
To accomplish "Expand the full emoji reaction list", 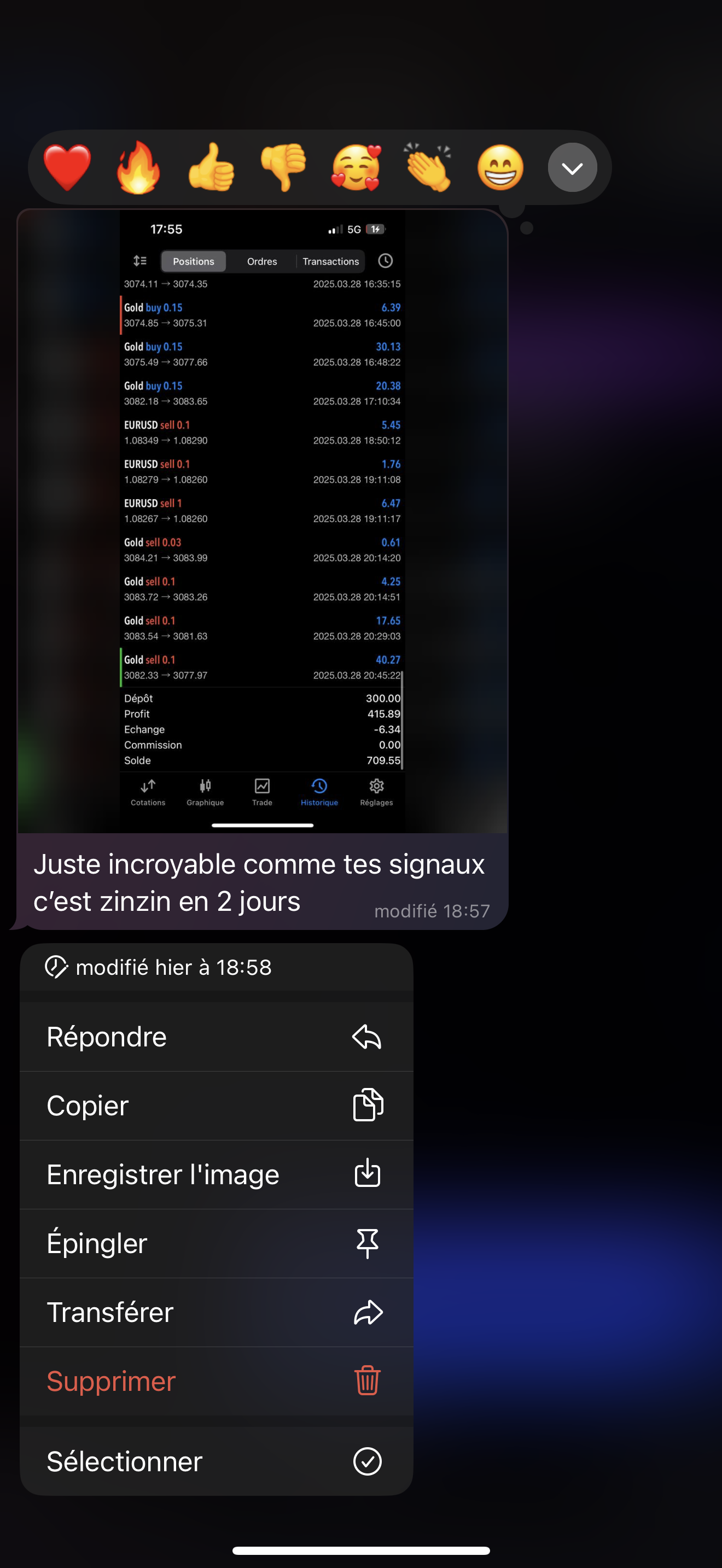I will tap(572, 168).
